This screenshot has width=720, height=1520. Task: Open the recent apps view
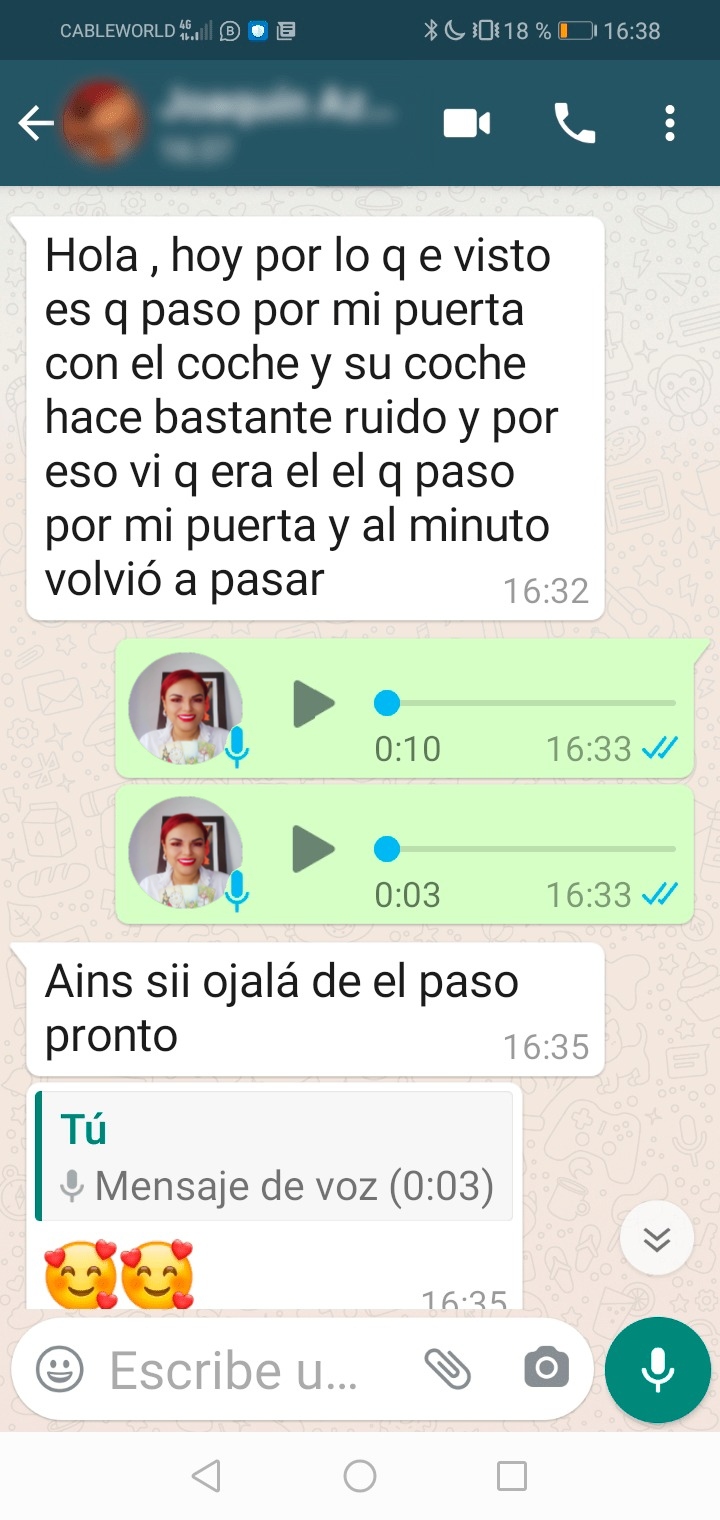point(511,1475)
